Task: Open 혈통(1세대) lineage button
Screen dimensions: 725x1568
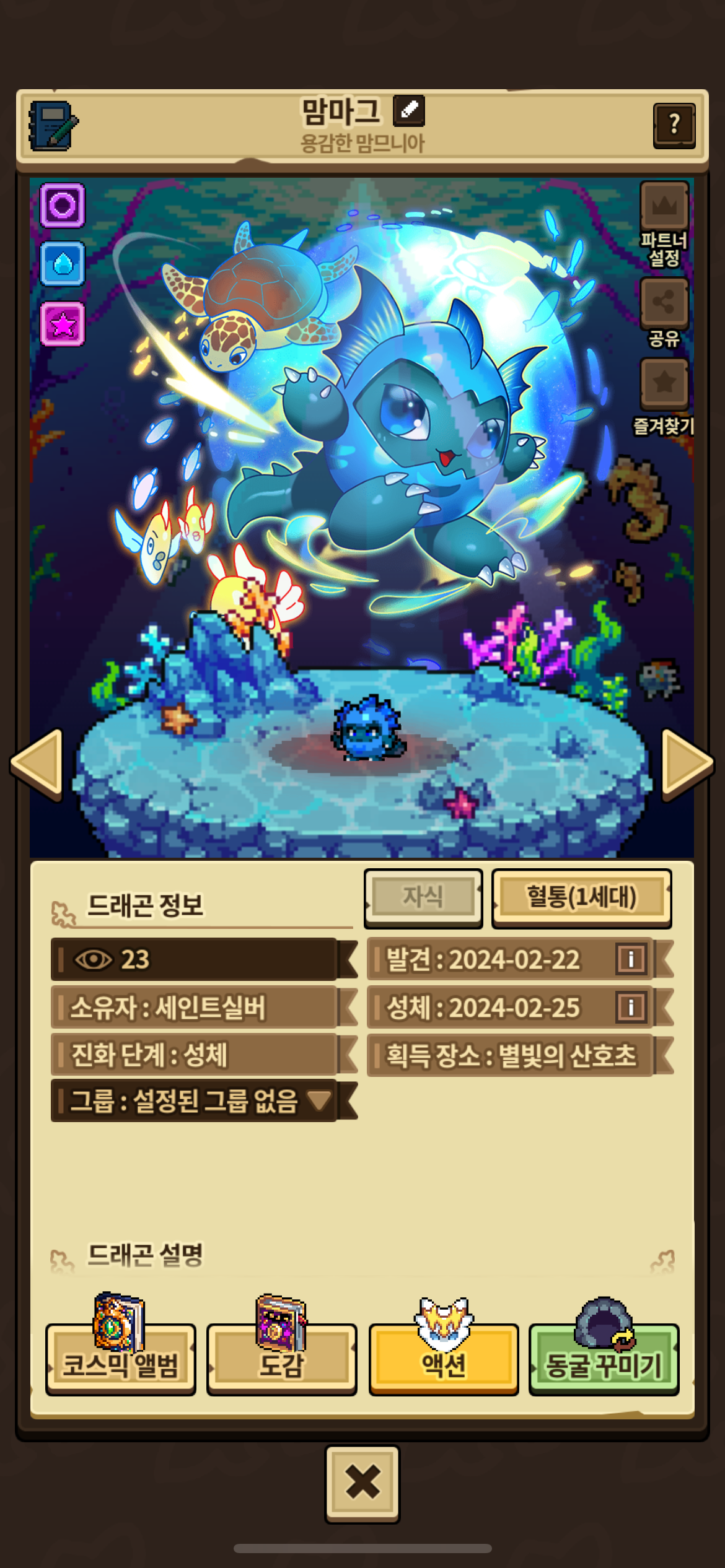Action: tap(581, 897)
